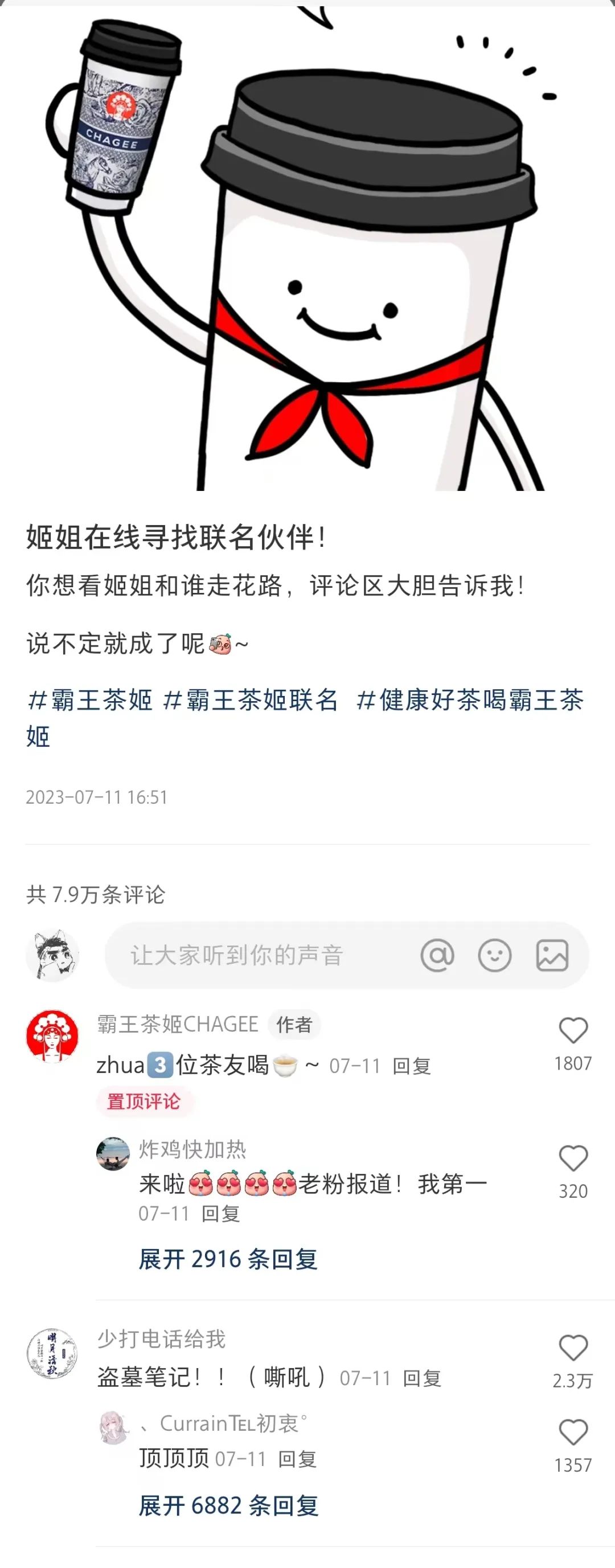
Task: Reply to the 顶顶顶 comment
Action: [297, 1459]
